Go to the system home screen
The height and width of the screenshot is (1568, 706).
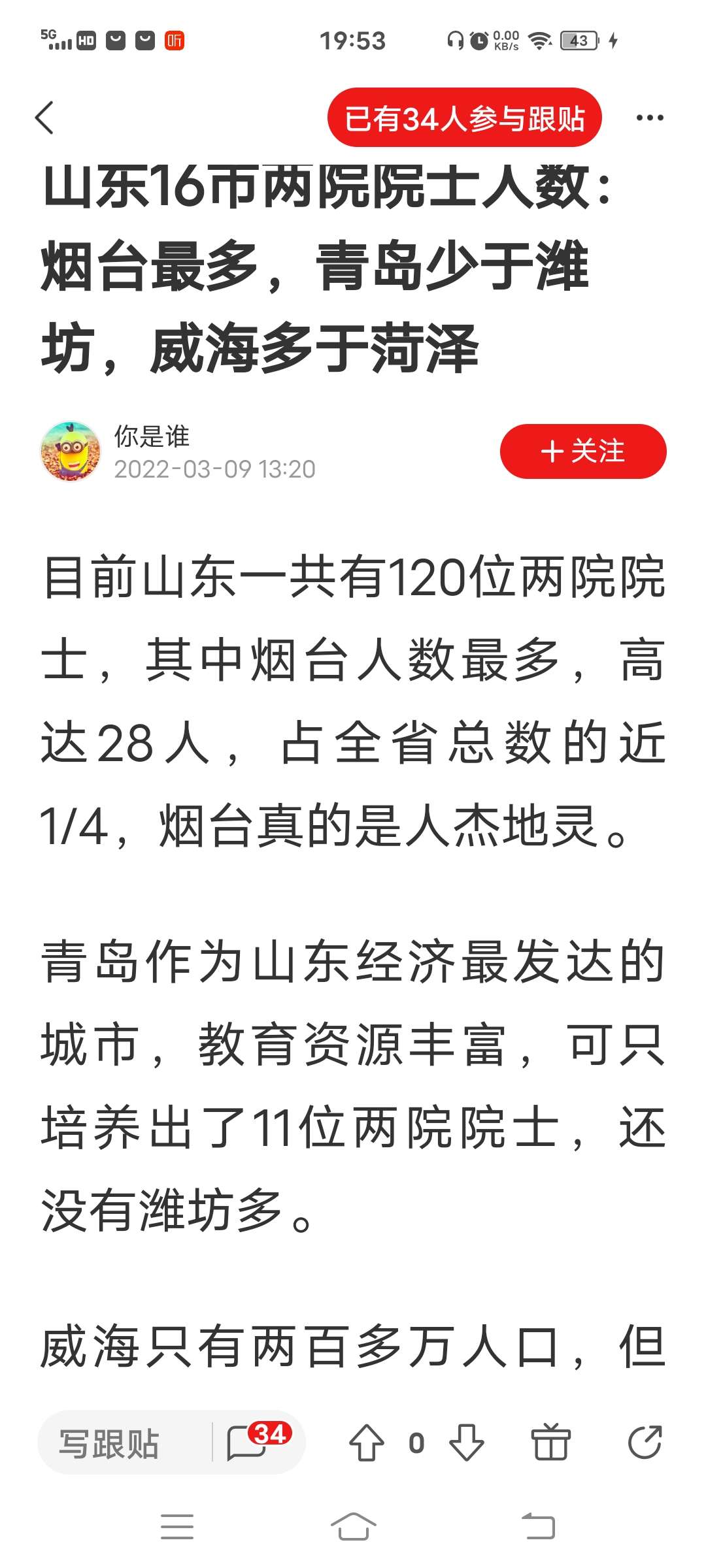click(x=353, y=1527)
